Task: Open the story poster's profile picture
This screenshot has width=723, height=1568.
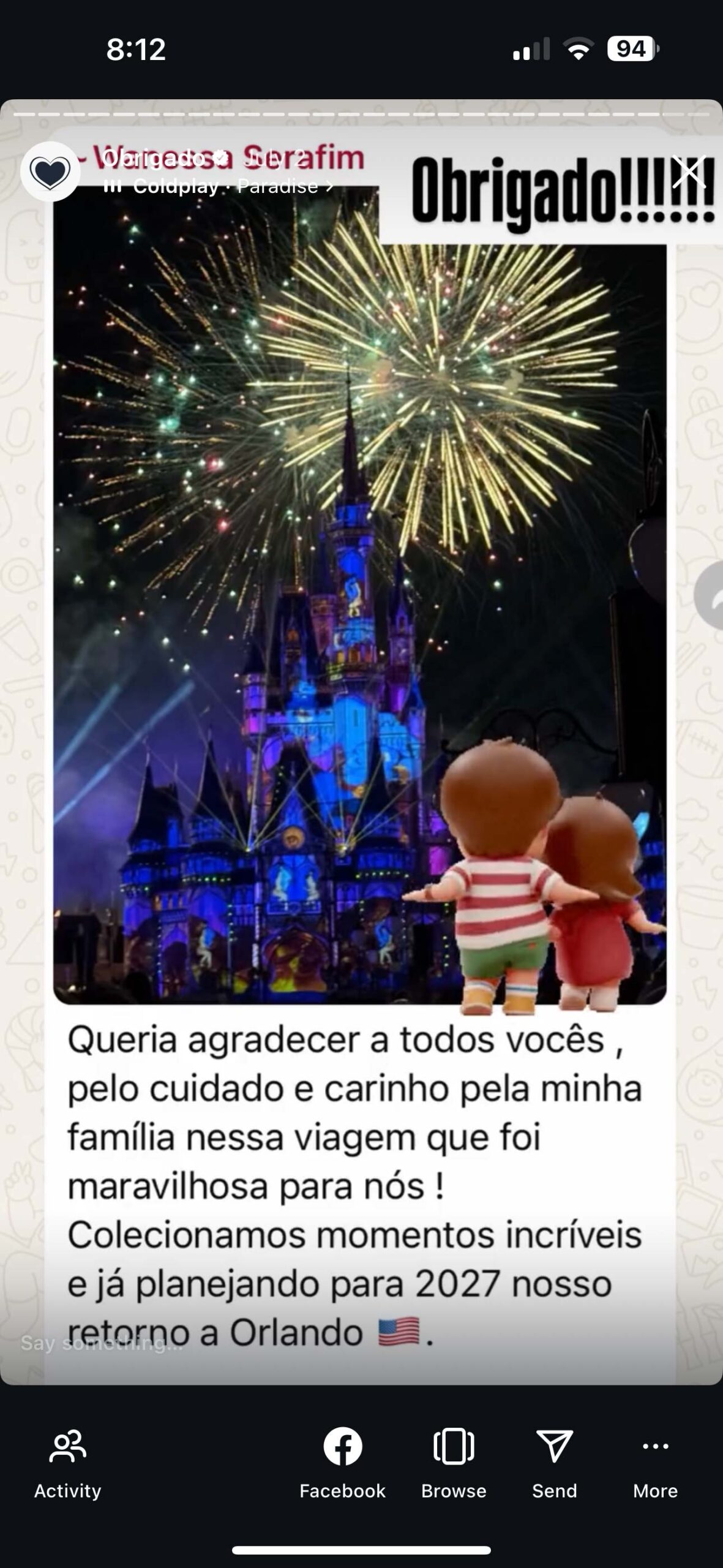Action: pyautogui.click(x=50, y=171)
